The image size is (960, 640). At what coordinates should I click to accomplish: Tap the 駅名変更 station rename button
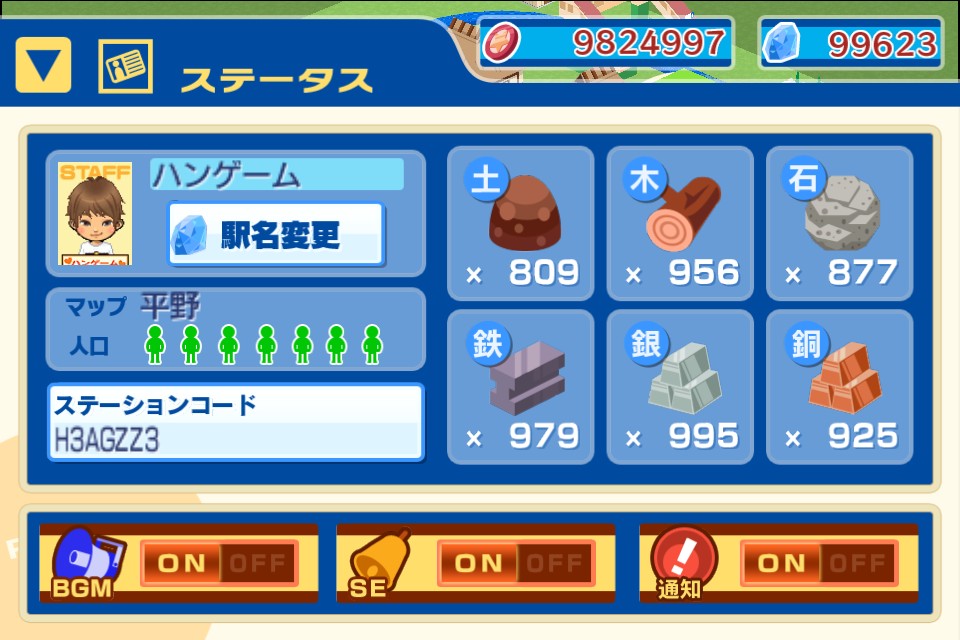276,235
